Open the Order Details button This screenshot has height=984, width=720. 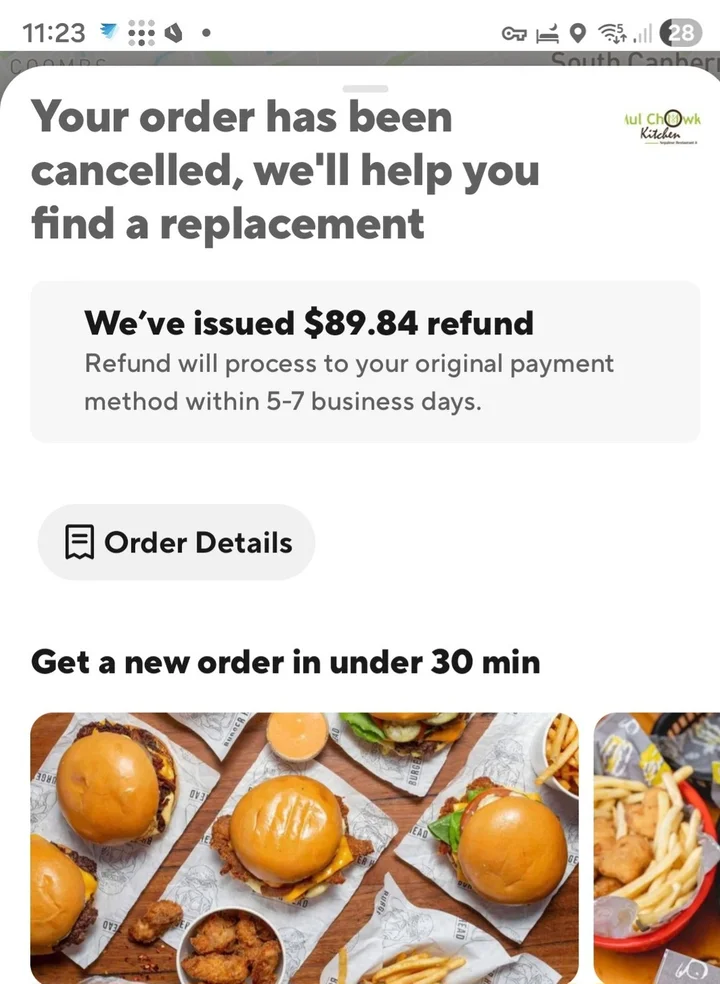176,543
